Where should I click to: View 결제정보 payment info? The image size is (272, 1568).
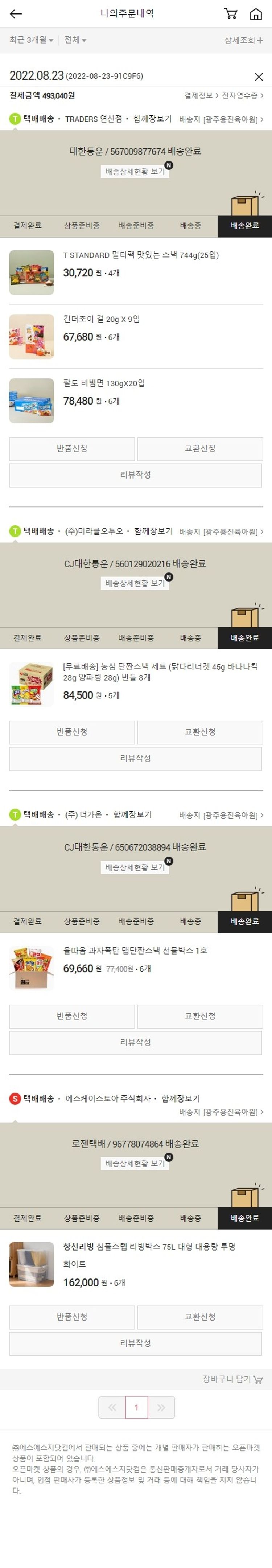(201, 95)
